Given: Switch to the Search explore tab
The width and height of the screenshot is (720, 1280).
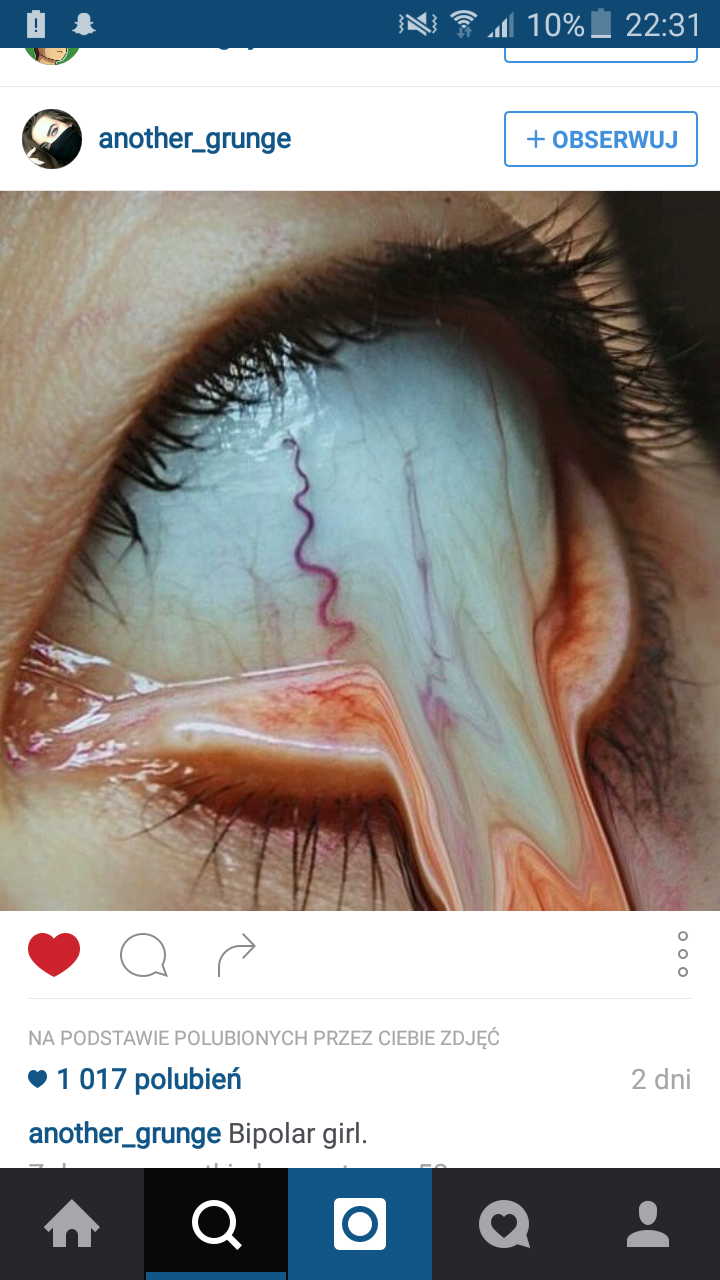Looking at the screenshot, I should pos(216,1224).
